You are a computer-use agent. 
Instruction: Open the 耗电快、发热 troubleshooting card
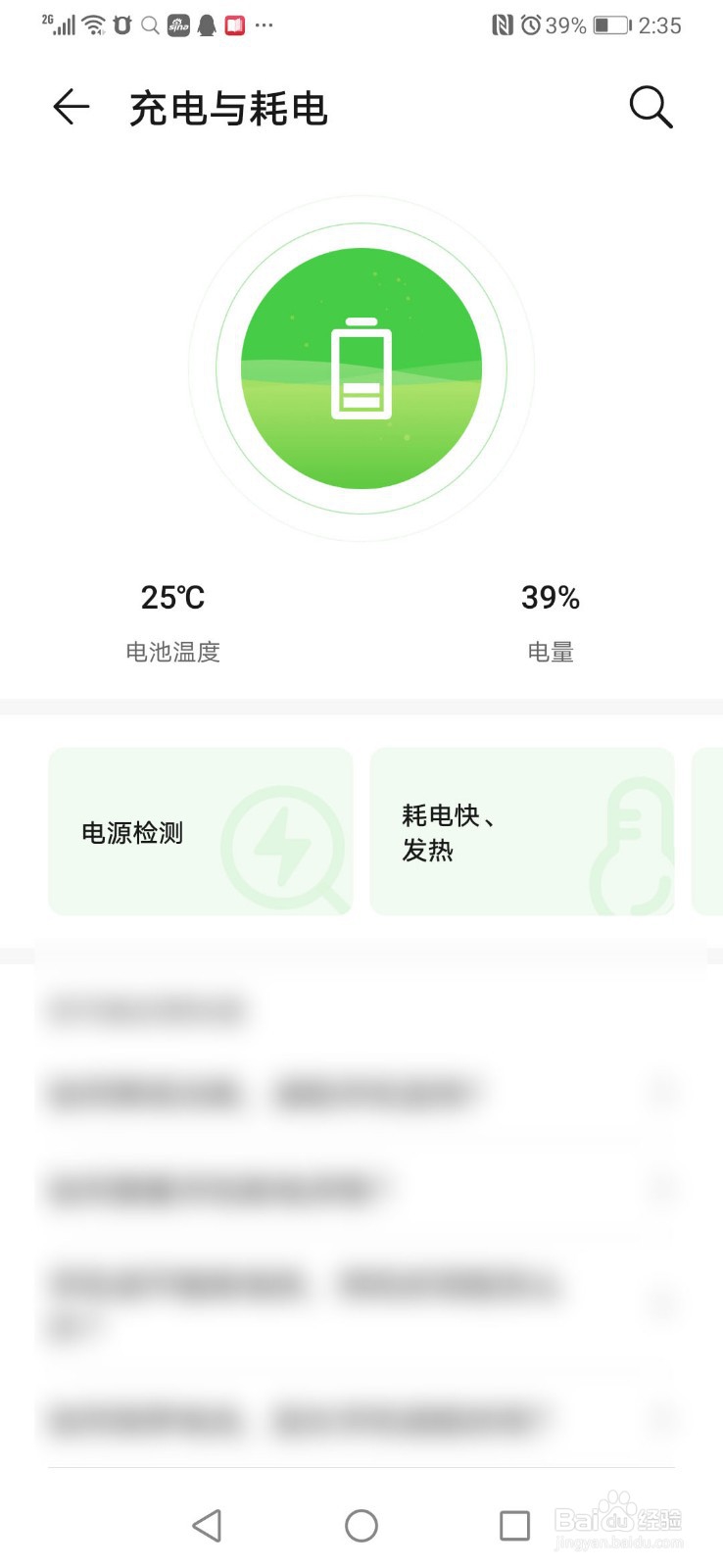point(521,831)
